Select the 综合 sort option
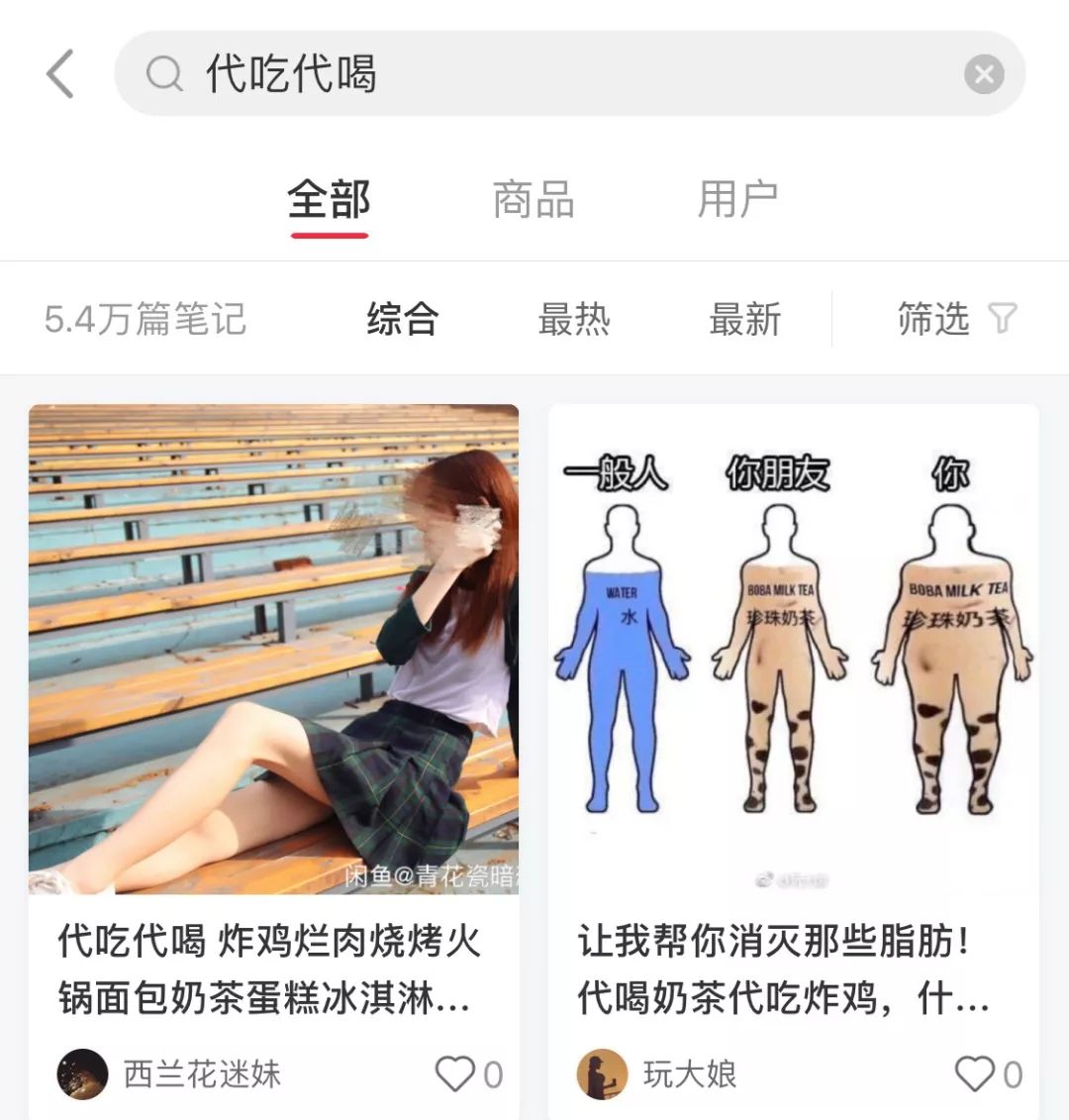Screen dimensions: 1069x1120 coord(400,318)
